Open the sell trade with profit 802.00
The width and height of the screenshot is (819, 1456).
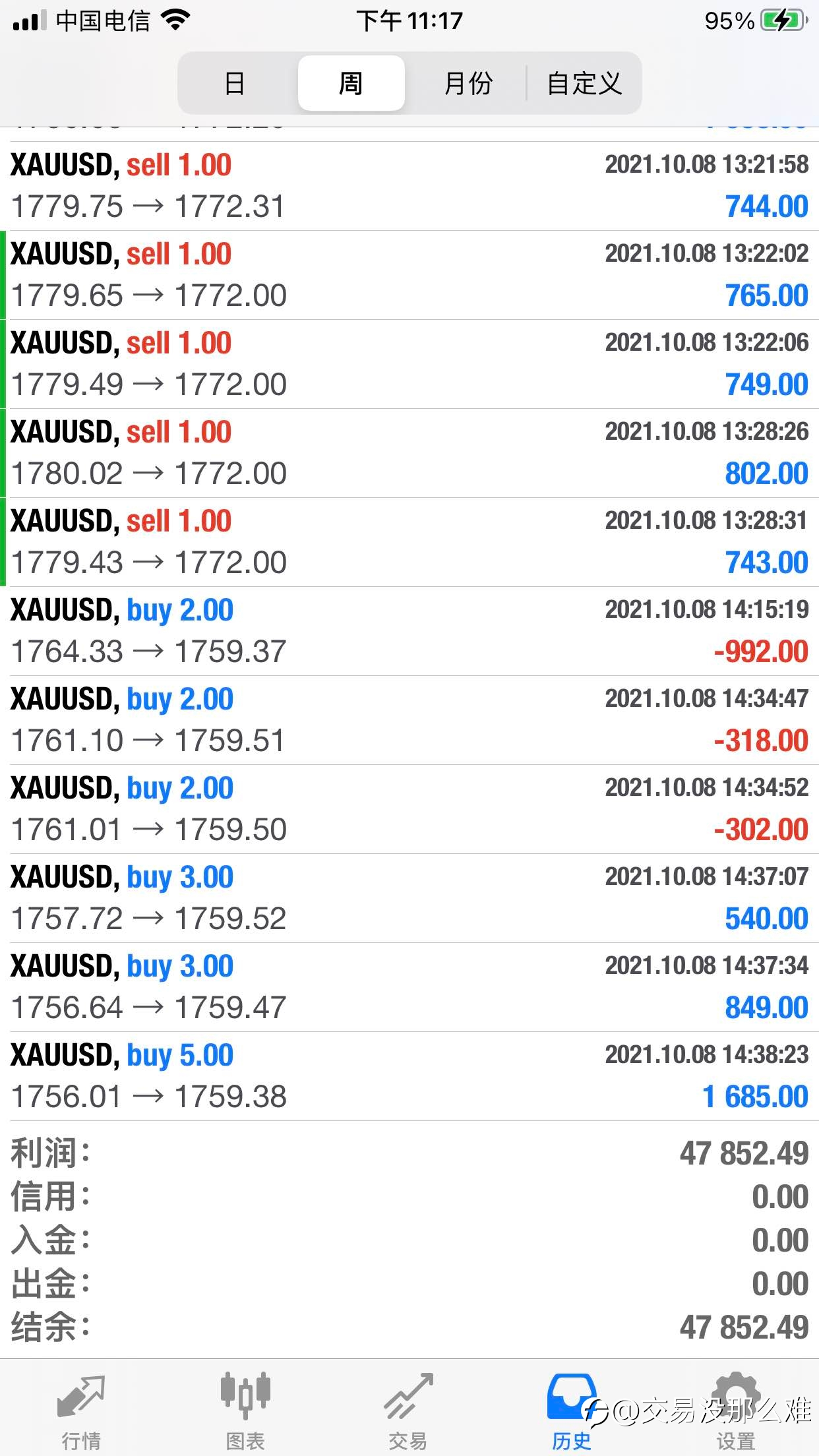point(409,453)
